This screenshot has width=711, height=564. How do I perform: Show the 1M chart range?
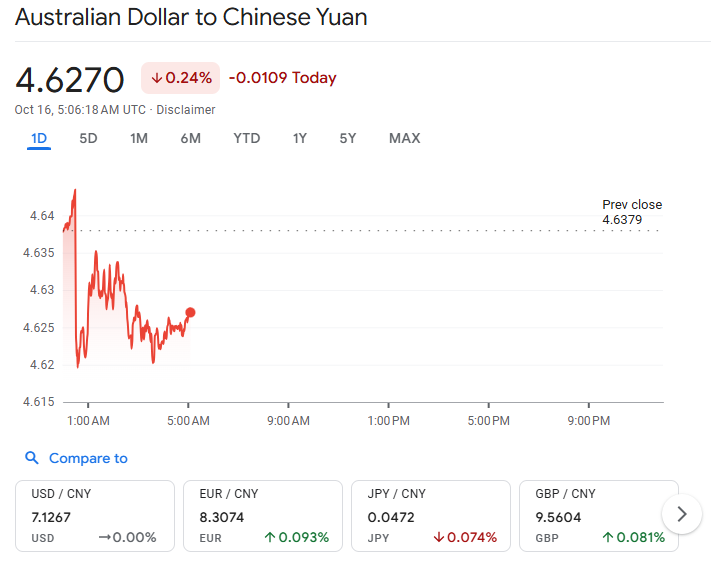coord(139,138)
